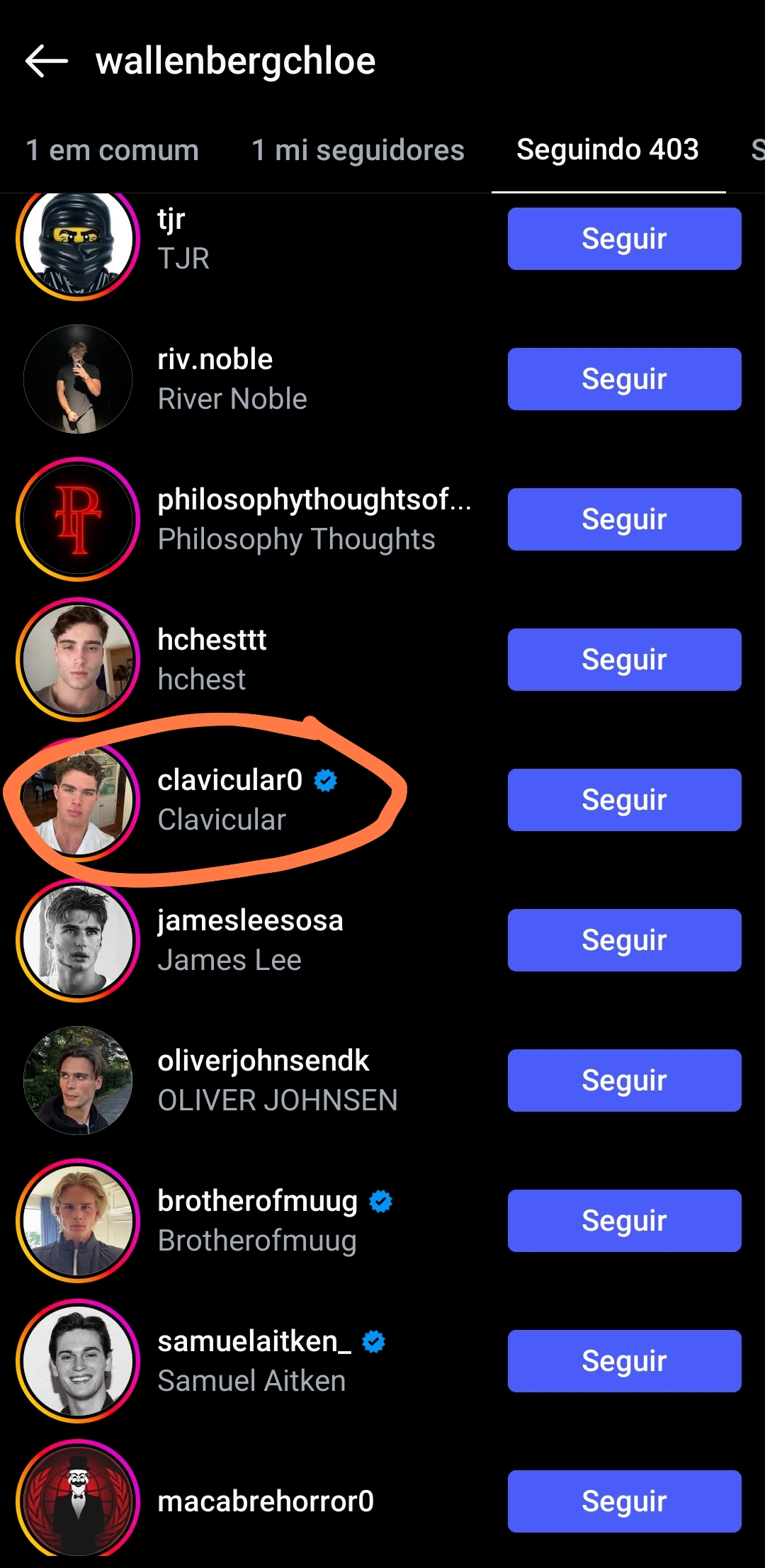
Task: Follow Philosophy Thoughts
Action: [624, 519]
